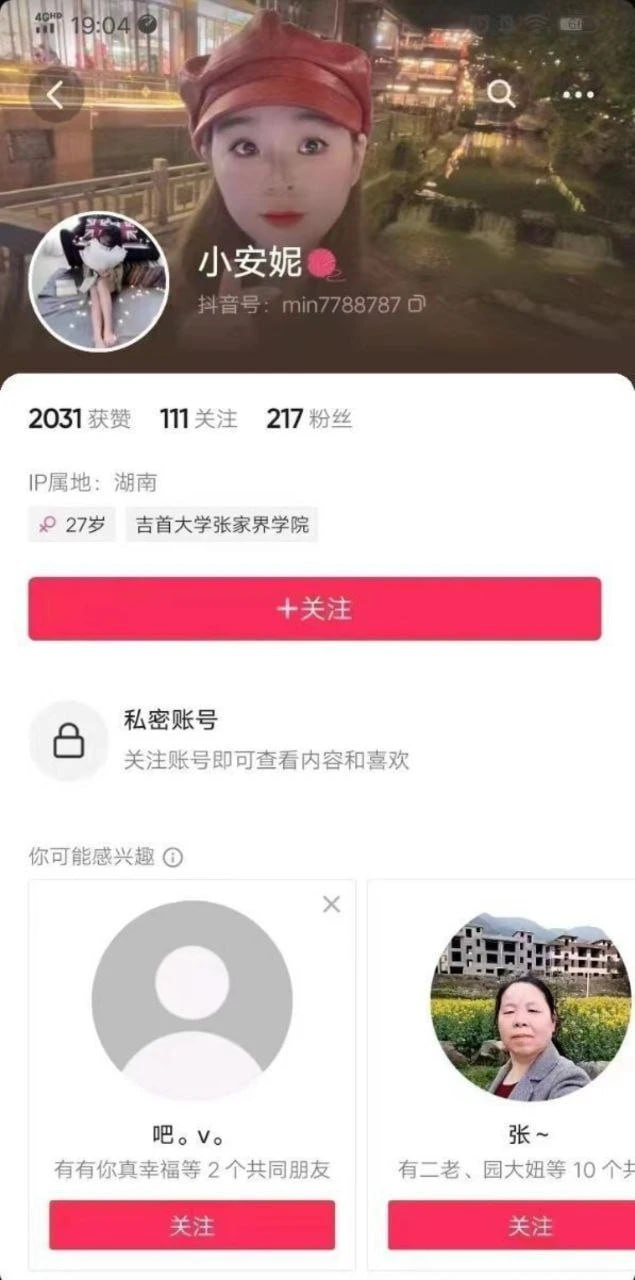Open 吧。v。 suggested profile avatar
635x1280 pixels.
point(192,1000)
